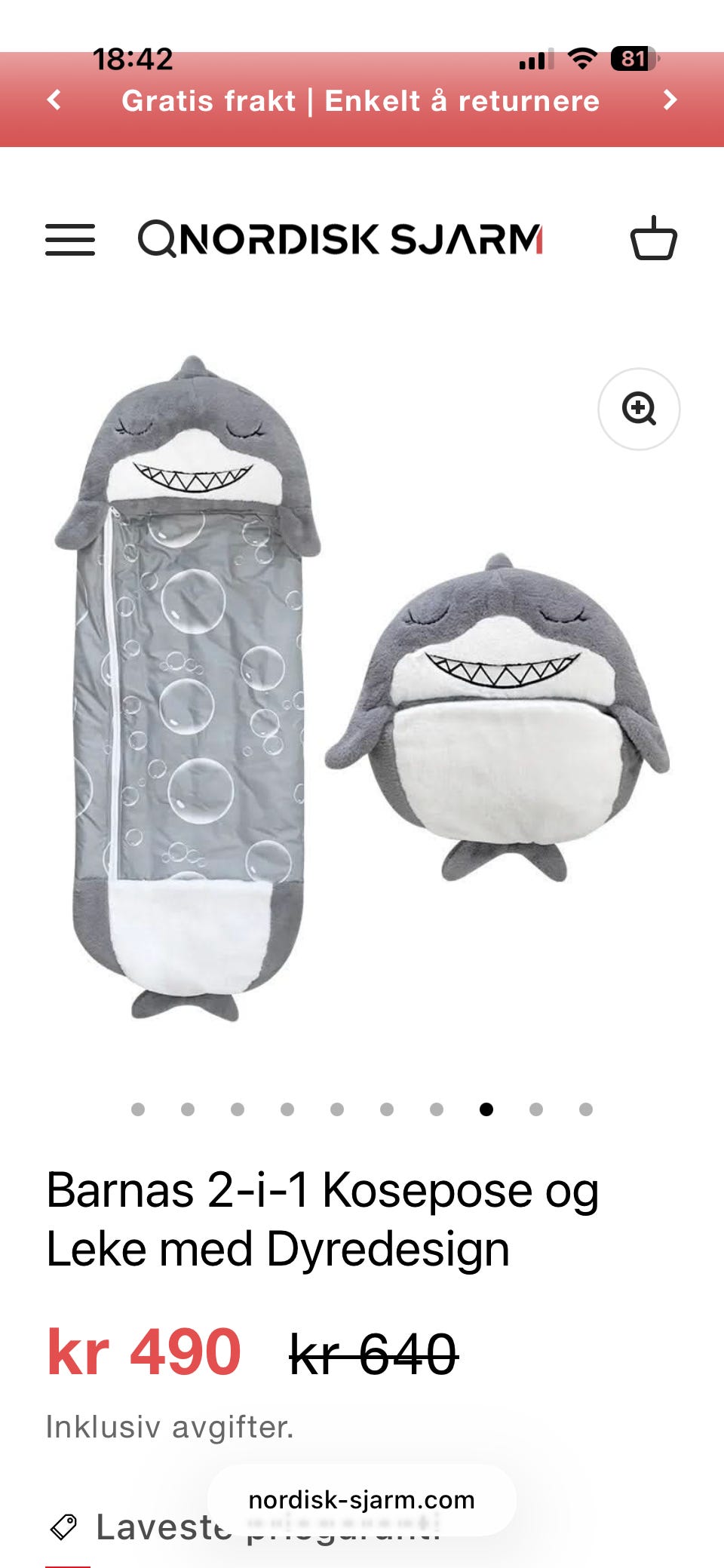The height and width of the screenshot is (1568, 724).
Task: Zoom into the product image
Action: tap(639, 409)
